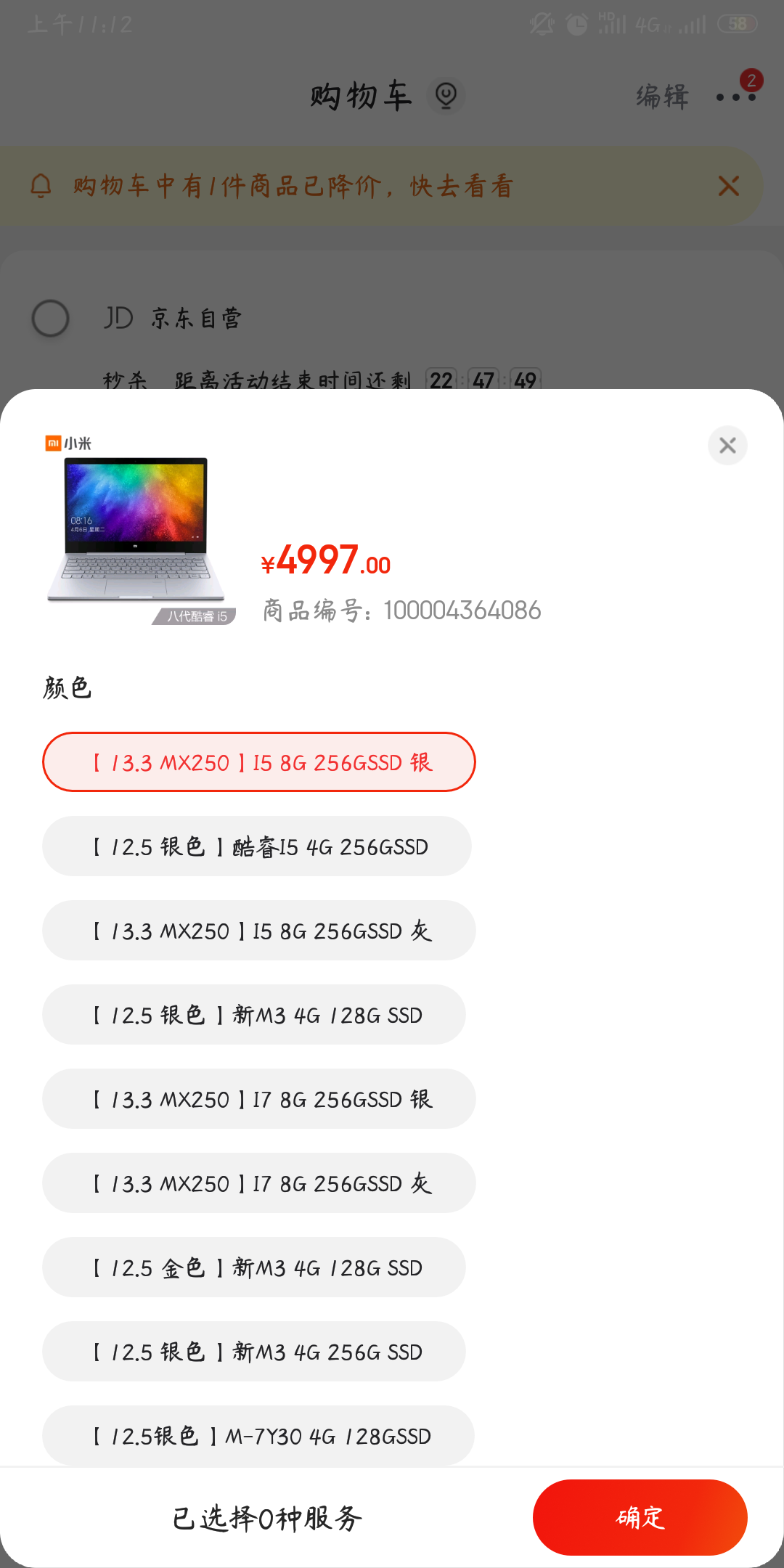The height and width of the screenshot is (1568, 784).
Task: Select 【13.3 MX250】I7 8G 256GSSD 灰 variant
Action: tap(258, 1183)
